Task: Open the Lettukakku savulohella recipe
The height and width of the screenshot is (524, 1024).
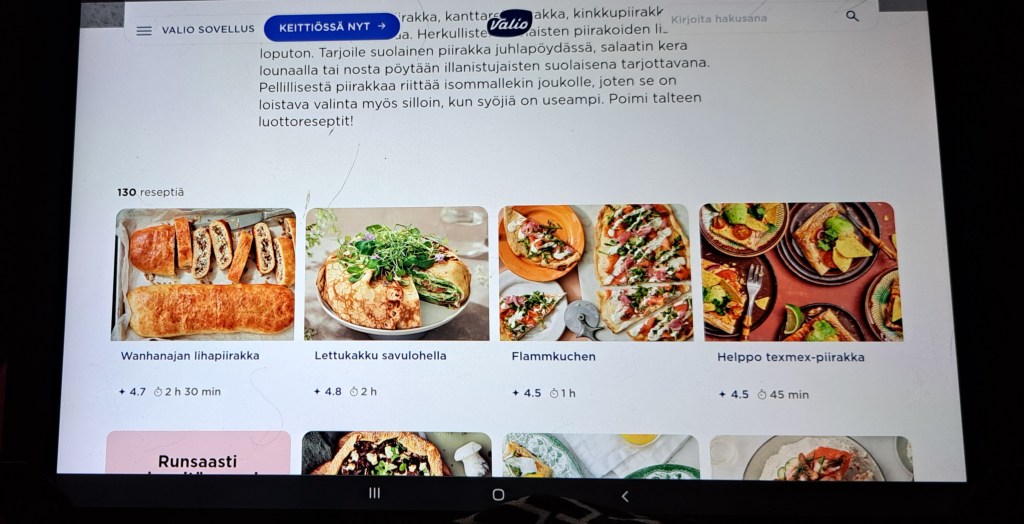Action: tap(396, 275)
